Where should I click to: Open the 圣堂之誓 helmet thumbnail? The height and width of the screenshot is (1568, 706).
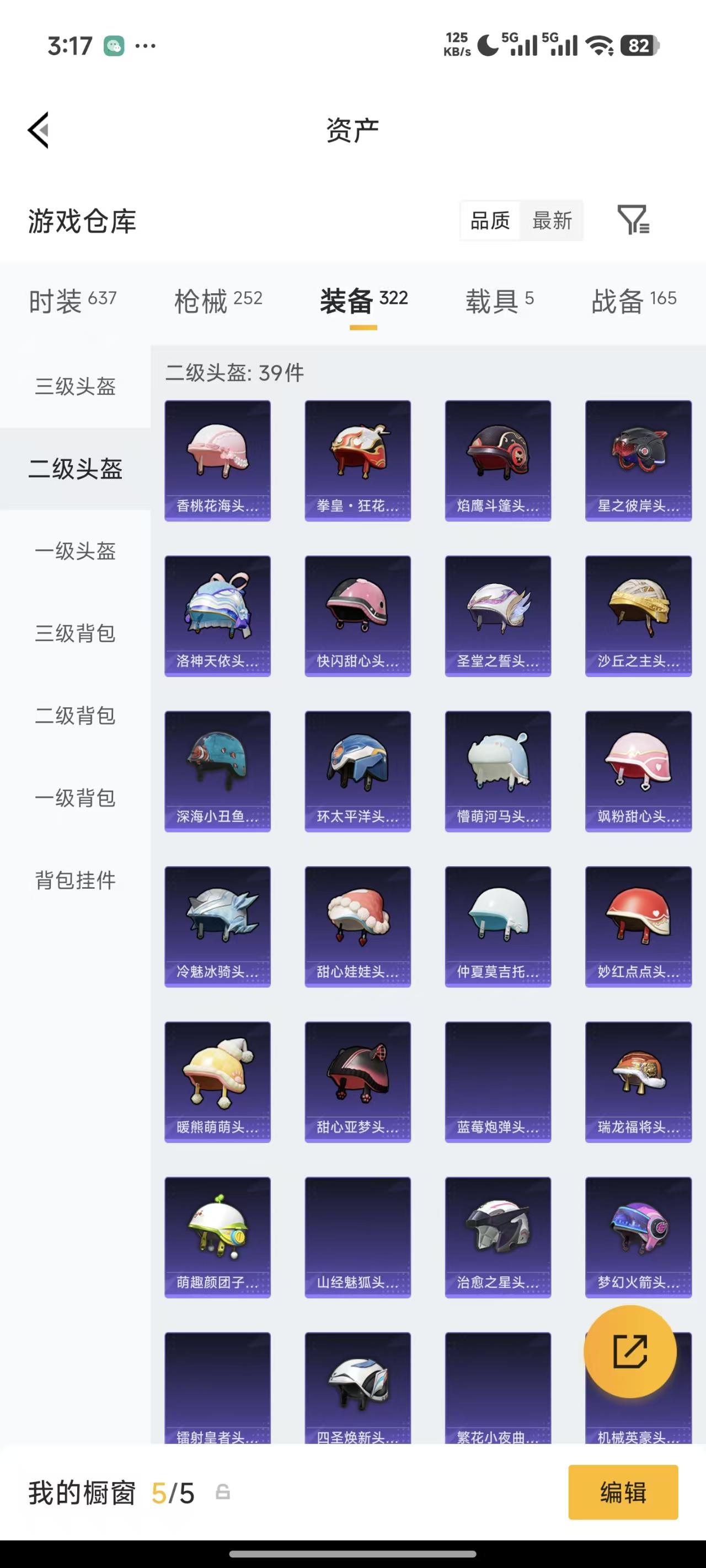click(x=498, y=616)
